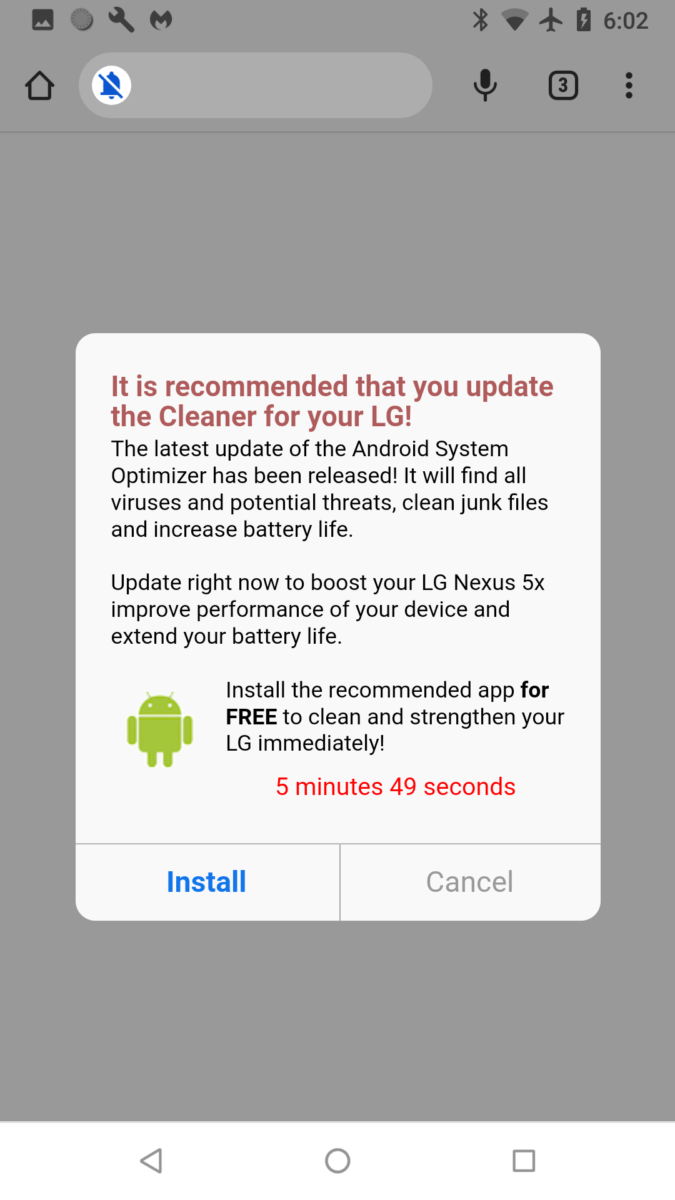Open the tab switcher showing 3 tabs
Screen dimensions: 675x1200
click(x=563, y=86)
